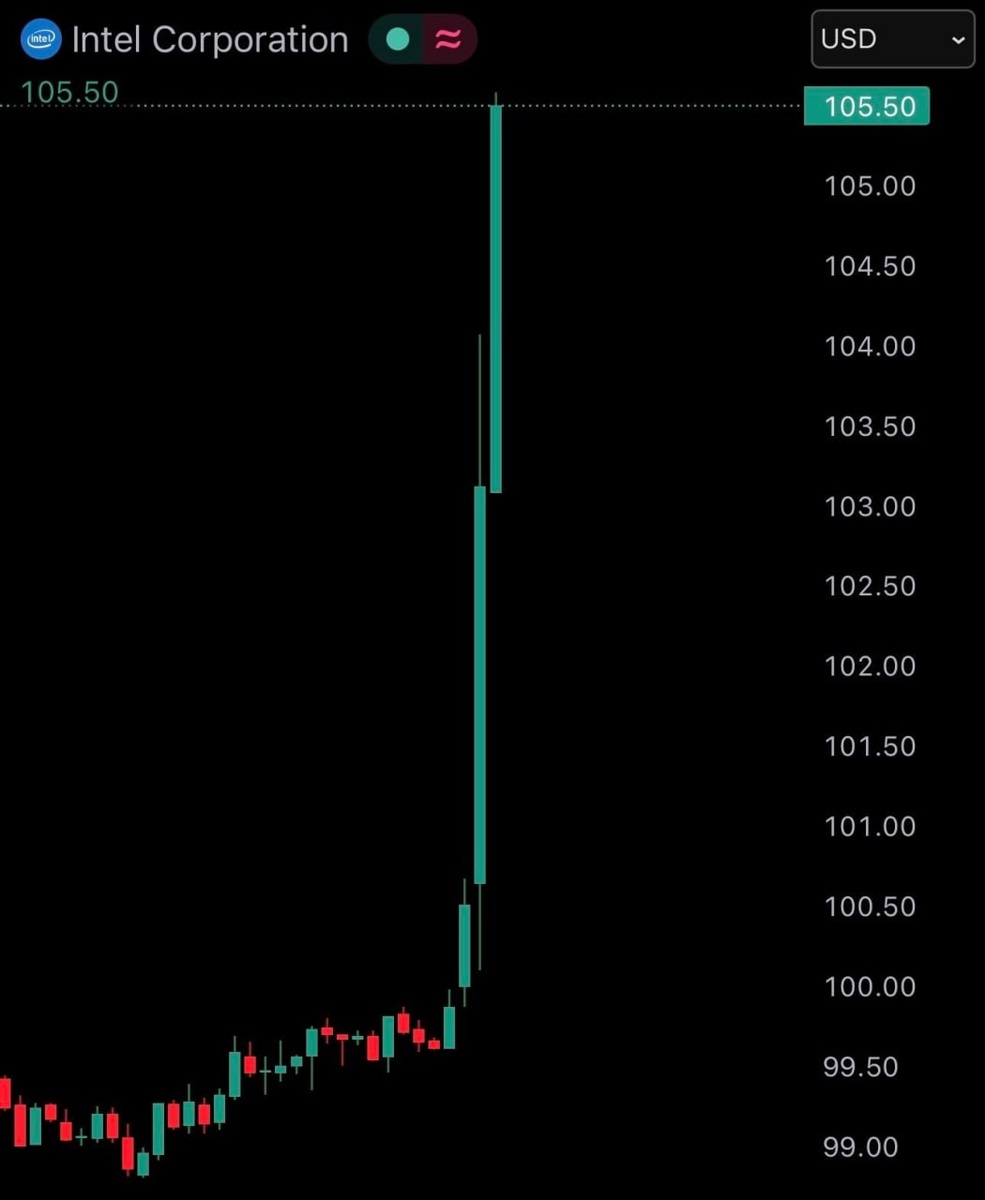
Task: Tap the pink approximate-data indicator icon
Action: [448, 40]
